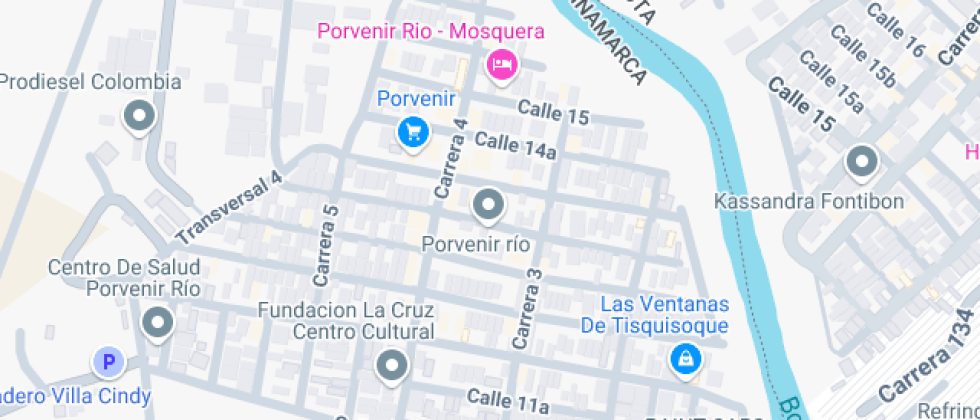Open the Porvenir Rio - Mosquera hotel marker
The width and height of the screenshot is (980, 420).
coord(501,65)
